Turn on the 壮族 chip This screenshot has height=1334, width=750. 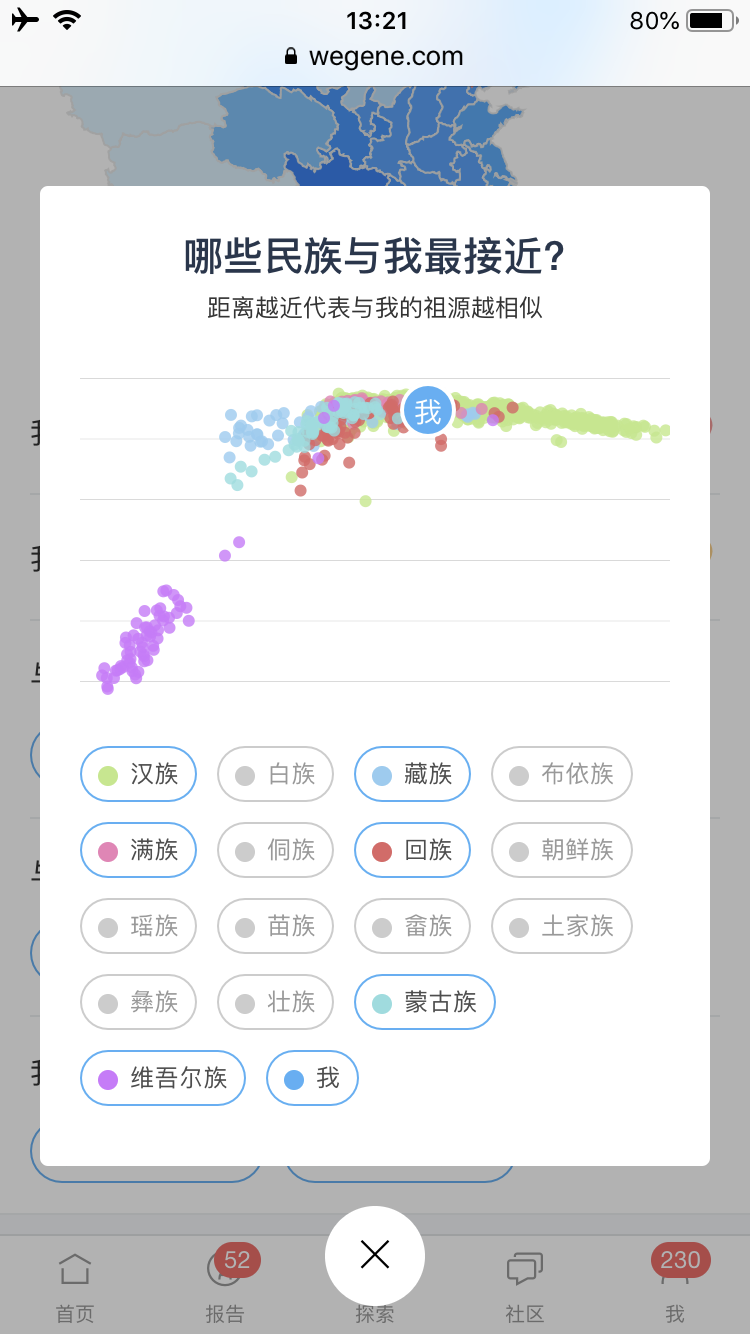[x=275, y=1002]
